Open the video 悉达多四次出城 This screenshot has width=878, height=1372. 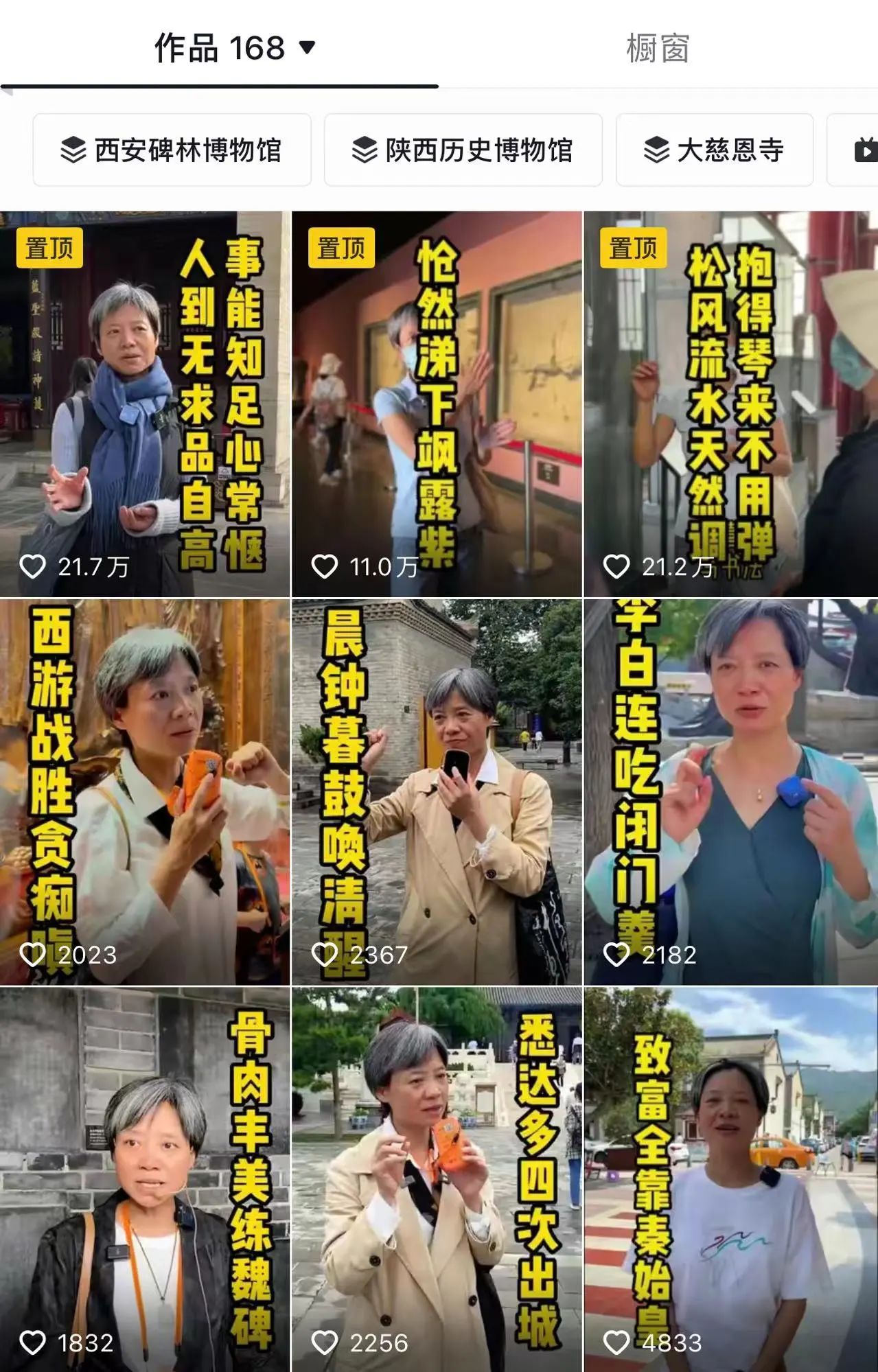[437, 1179]
